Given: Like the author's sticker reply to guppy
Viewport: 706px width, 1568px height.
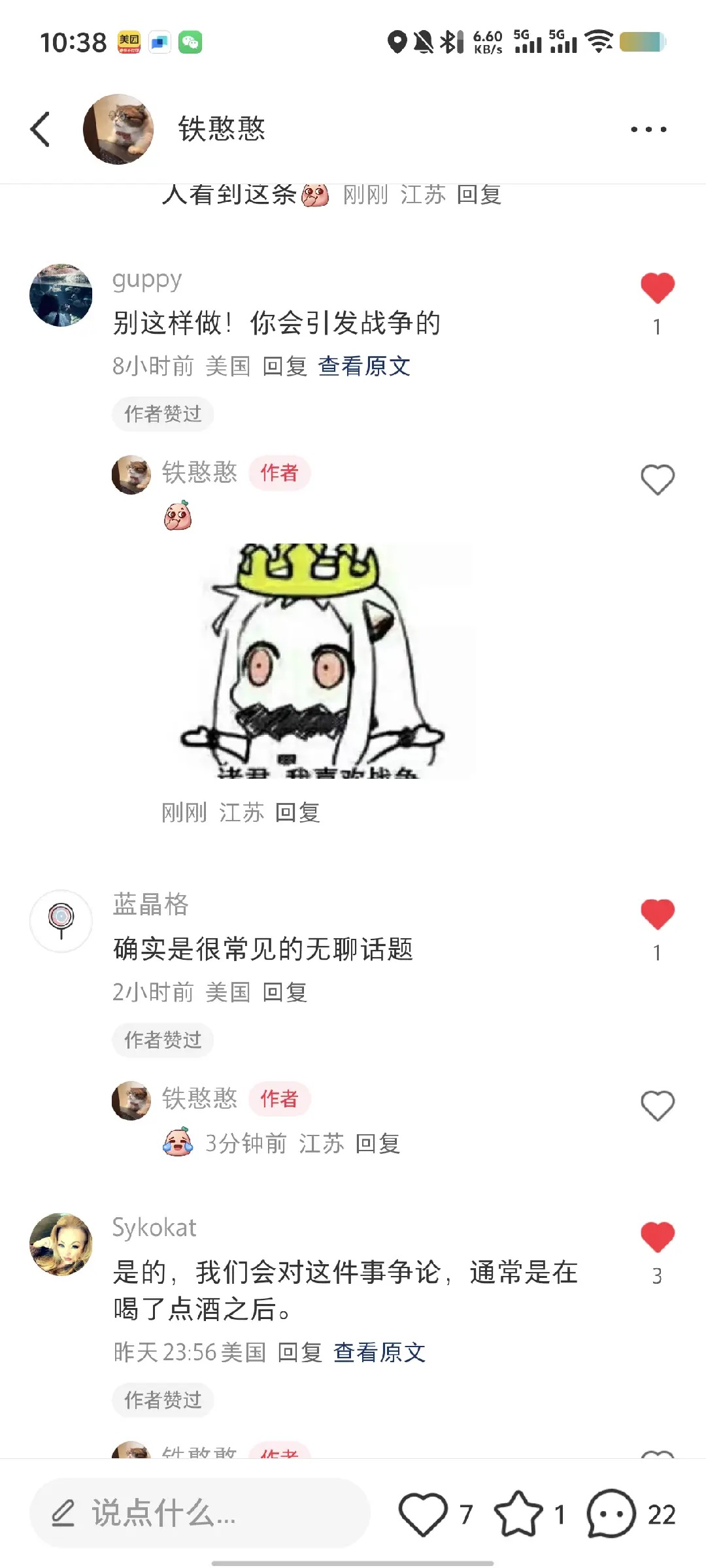Looking at the screenshot, I should pos(657,480).
